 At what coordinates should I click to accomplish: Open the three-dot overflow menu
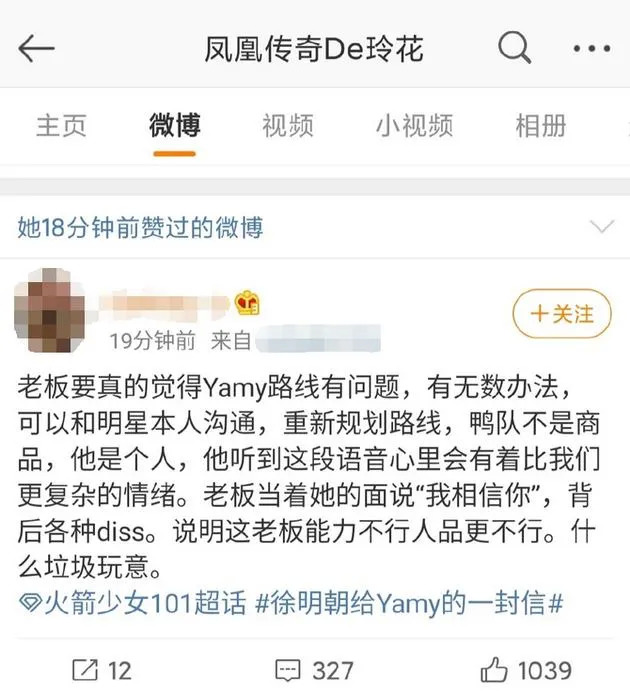pos(590,47)
